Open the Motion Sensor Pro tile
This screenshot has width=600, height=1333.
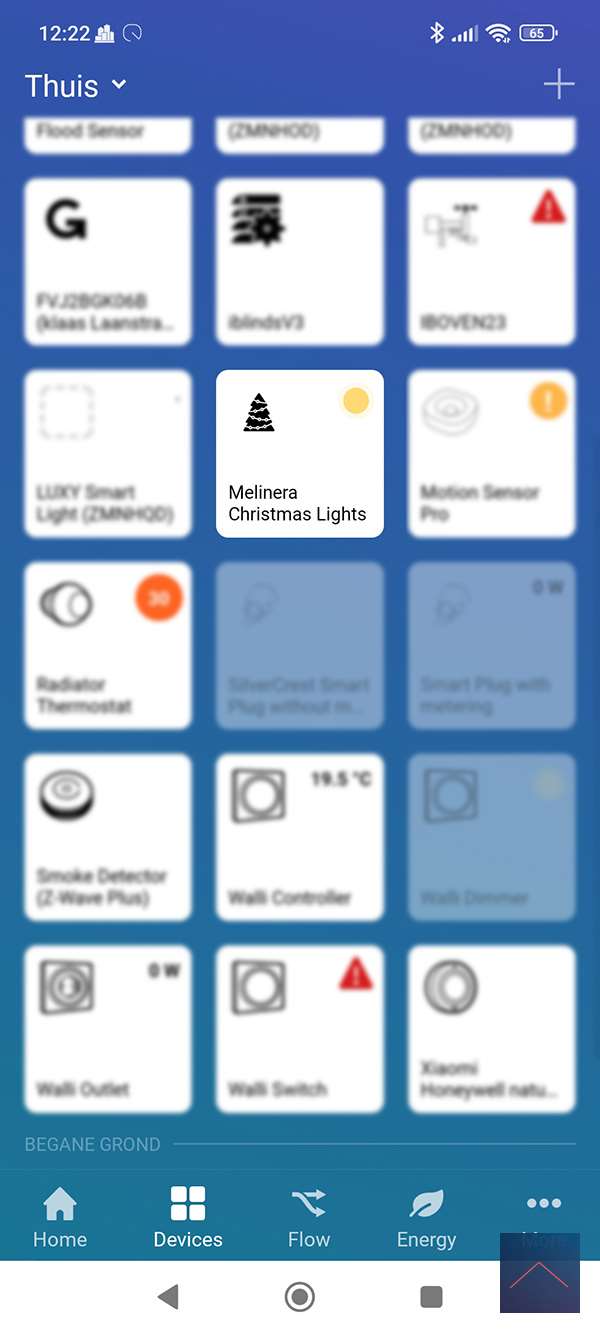[491, 454]
